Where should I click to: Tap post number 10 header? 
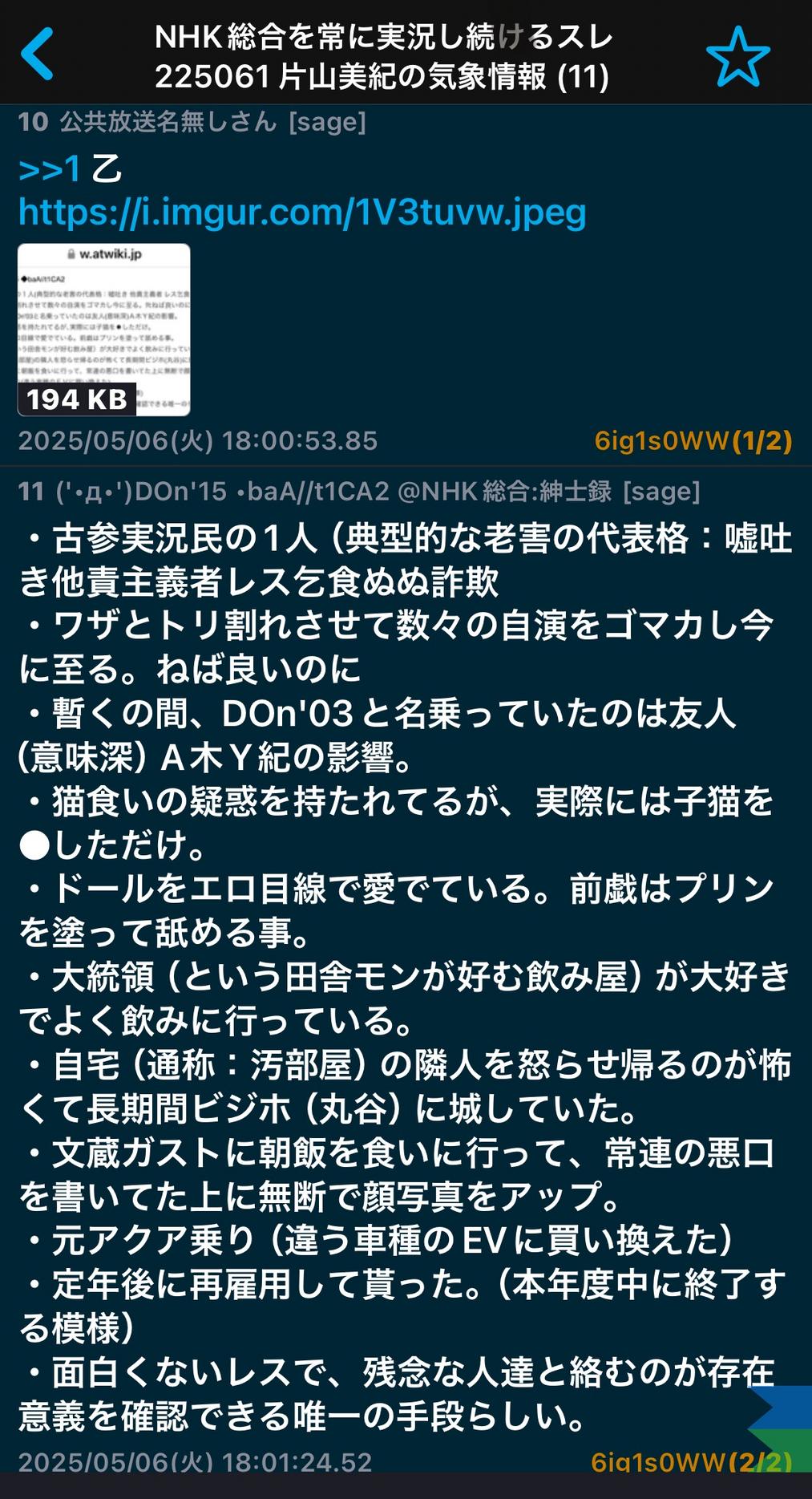point(192,122)
